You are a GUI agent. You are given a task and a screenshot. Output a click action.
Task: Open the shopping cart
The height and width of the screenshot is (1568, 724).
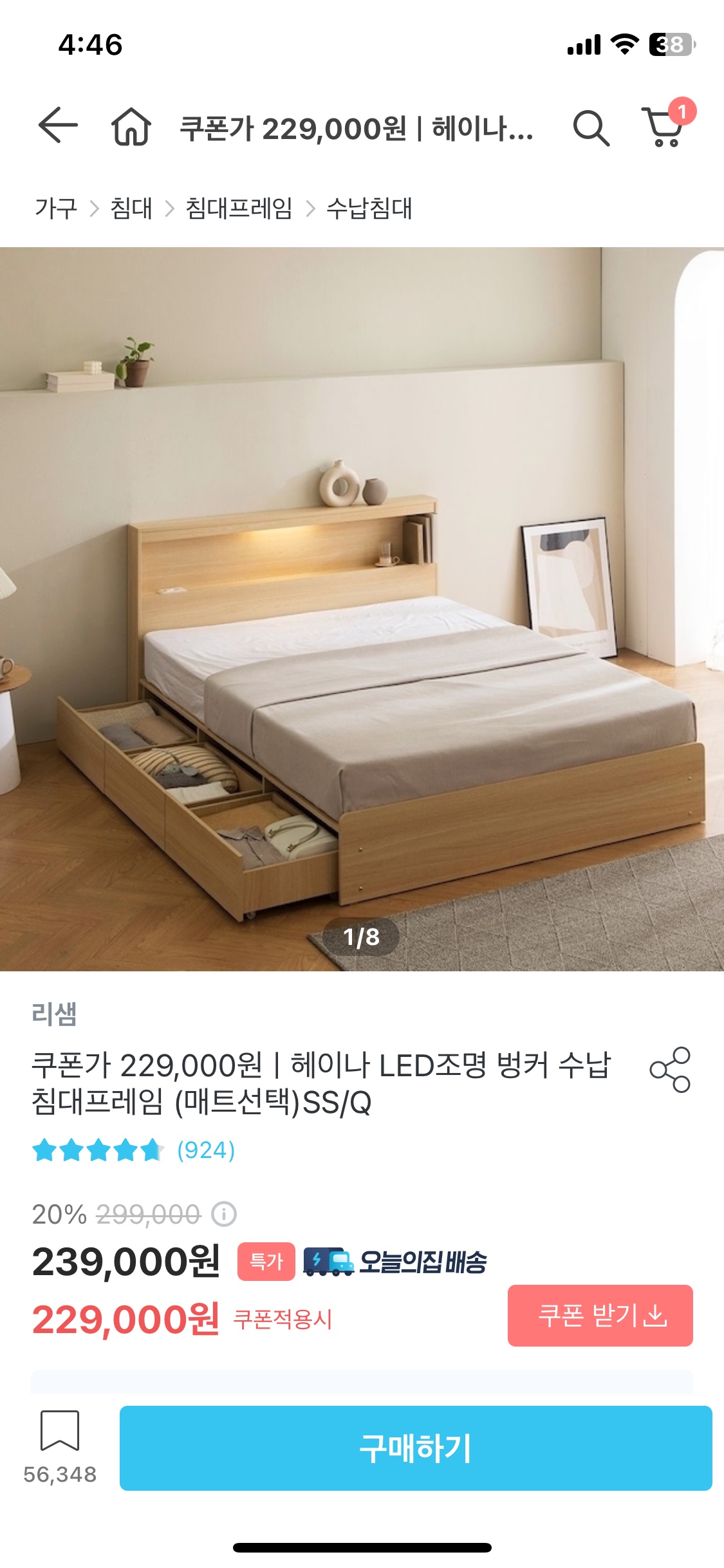(x=664, y=127)
